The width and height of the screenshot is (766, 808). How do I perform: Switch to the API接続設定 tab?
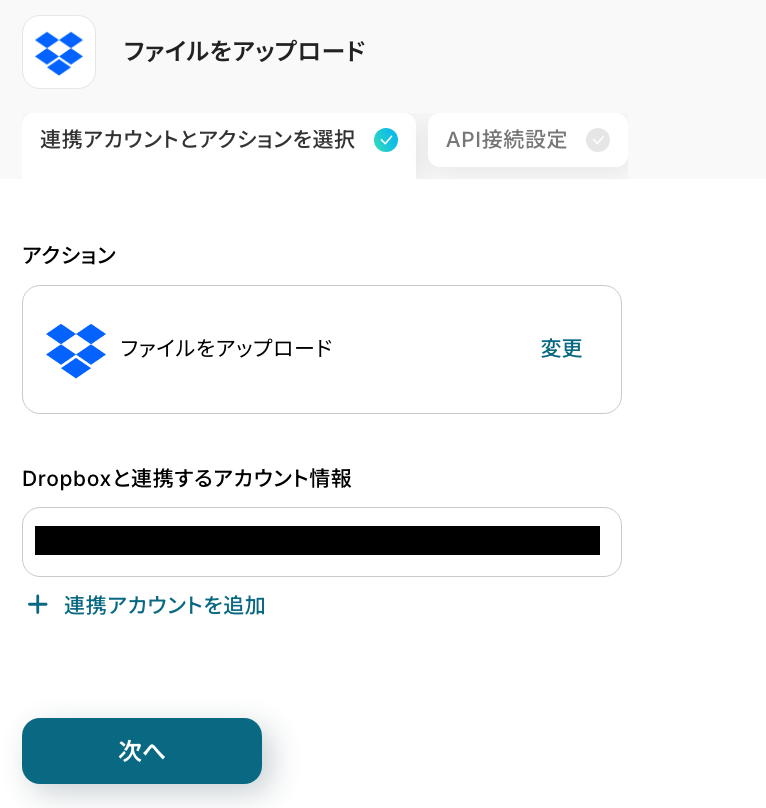click(x=526, y=140)
